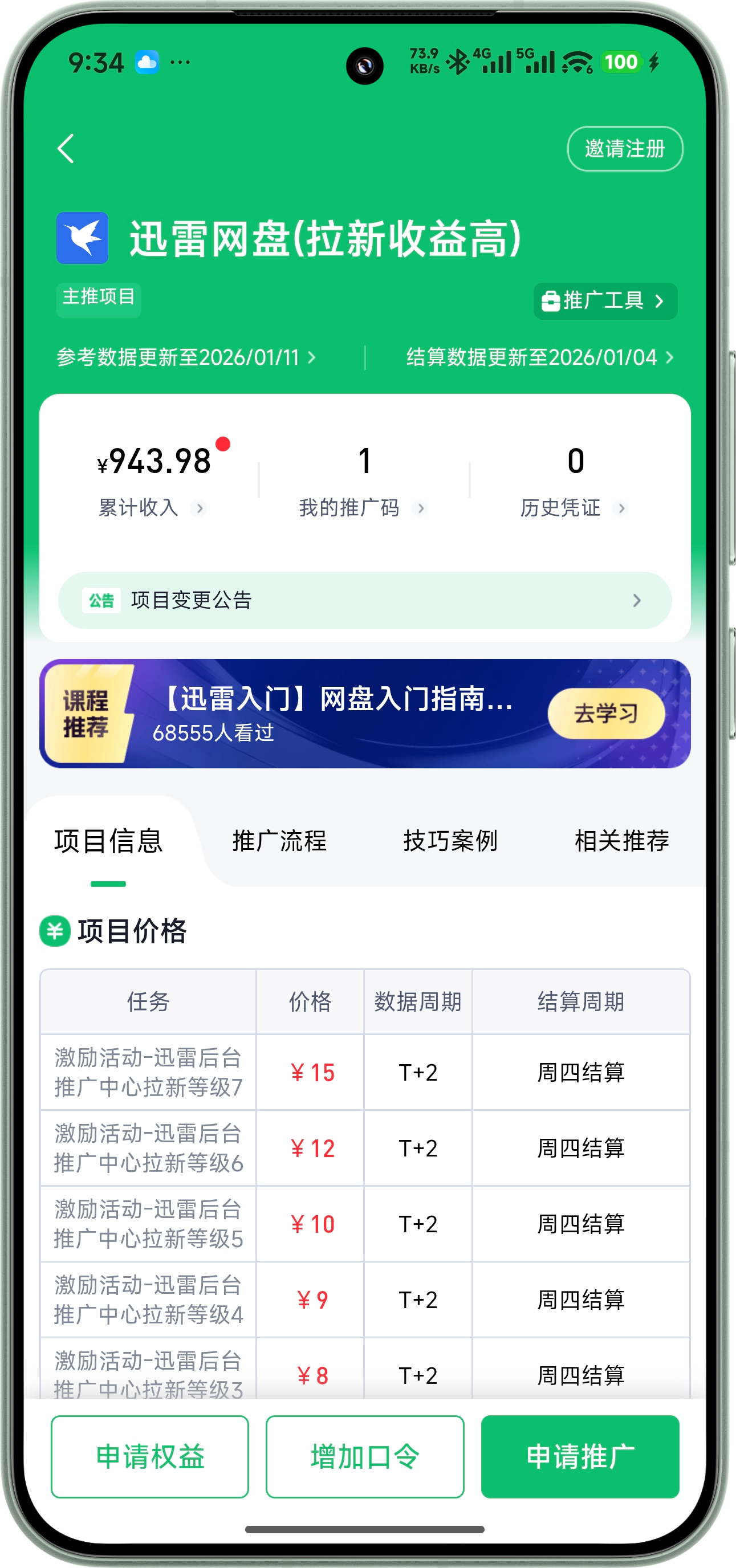
Task: Tap the 邀请注册 button
Action: pyautogui.click(x=625, y=149)
